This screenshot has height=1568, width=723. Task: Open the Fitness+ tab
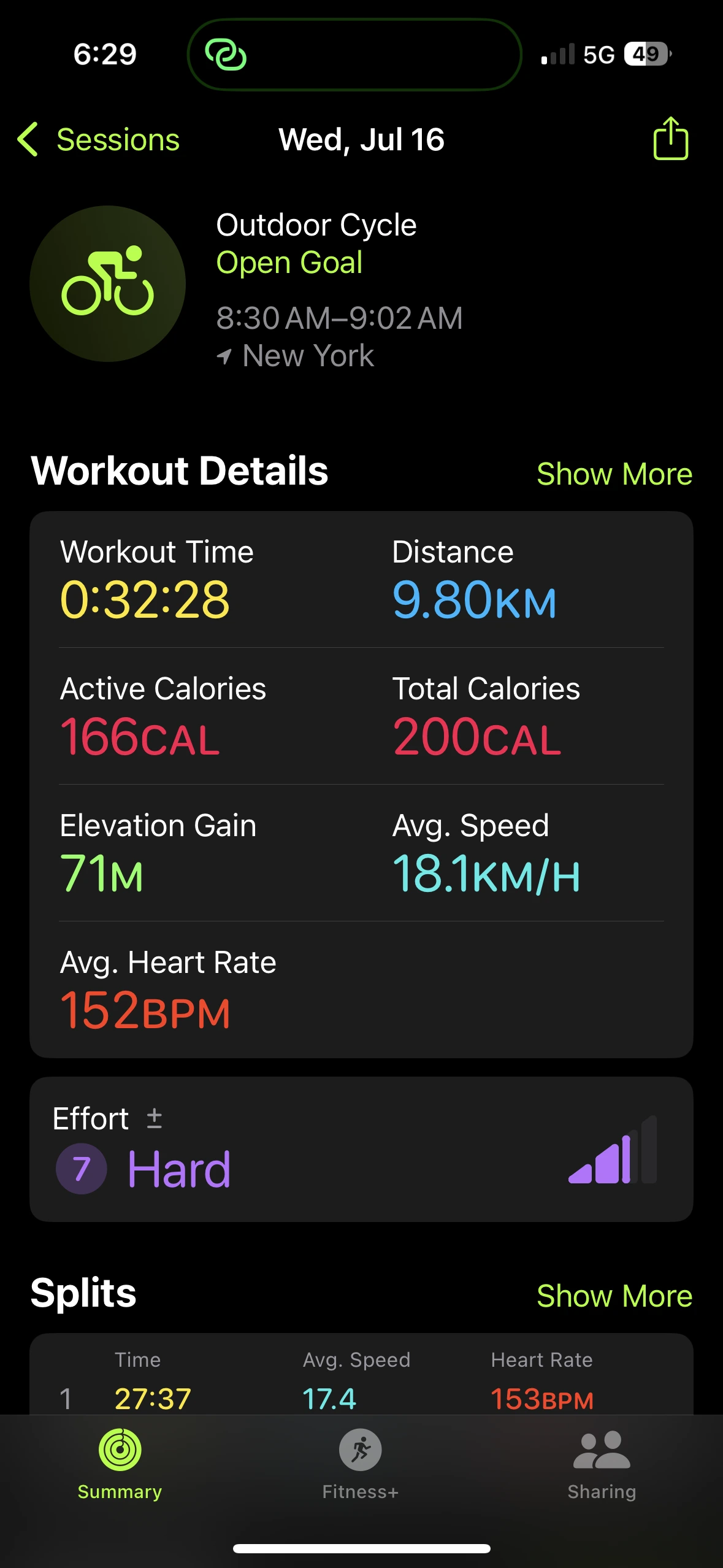[361, 1463]
